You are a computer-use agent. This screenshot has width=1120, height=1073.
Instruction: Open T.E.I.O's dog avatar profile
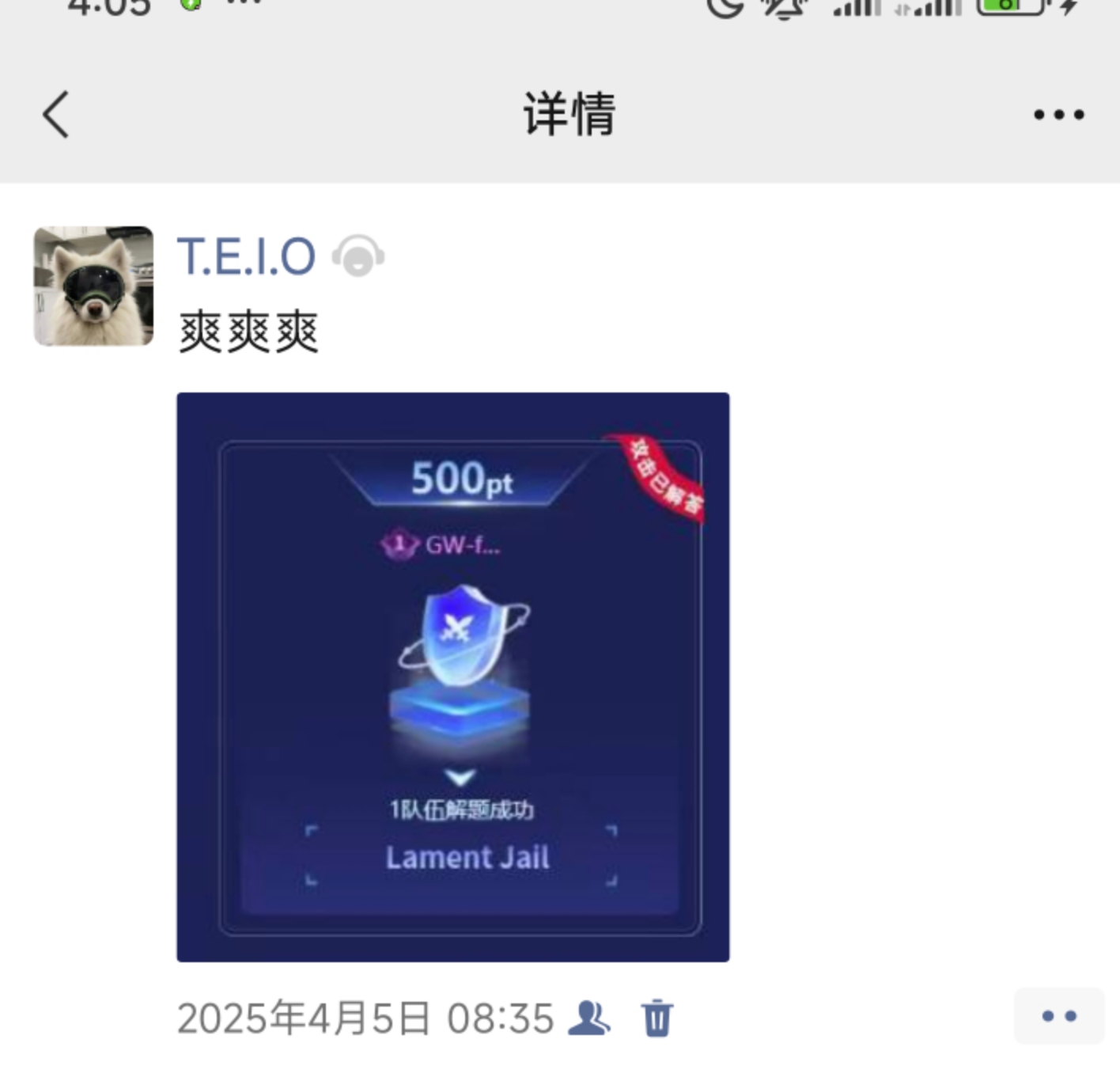point(93,286)
